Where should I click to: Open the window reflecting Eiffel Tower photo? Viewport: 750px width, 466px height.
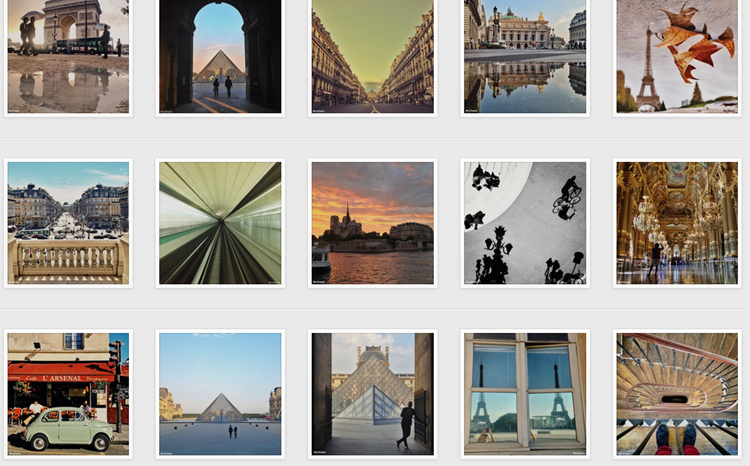pos(525,393)
